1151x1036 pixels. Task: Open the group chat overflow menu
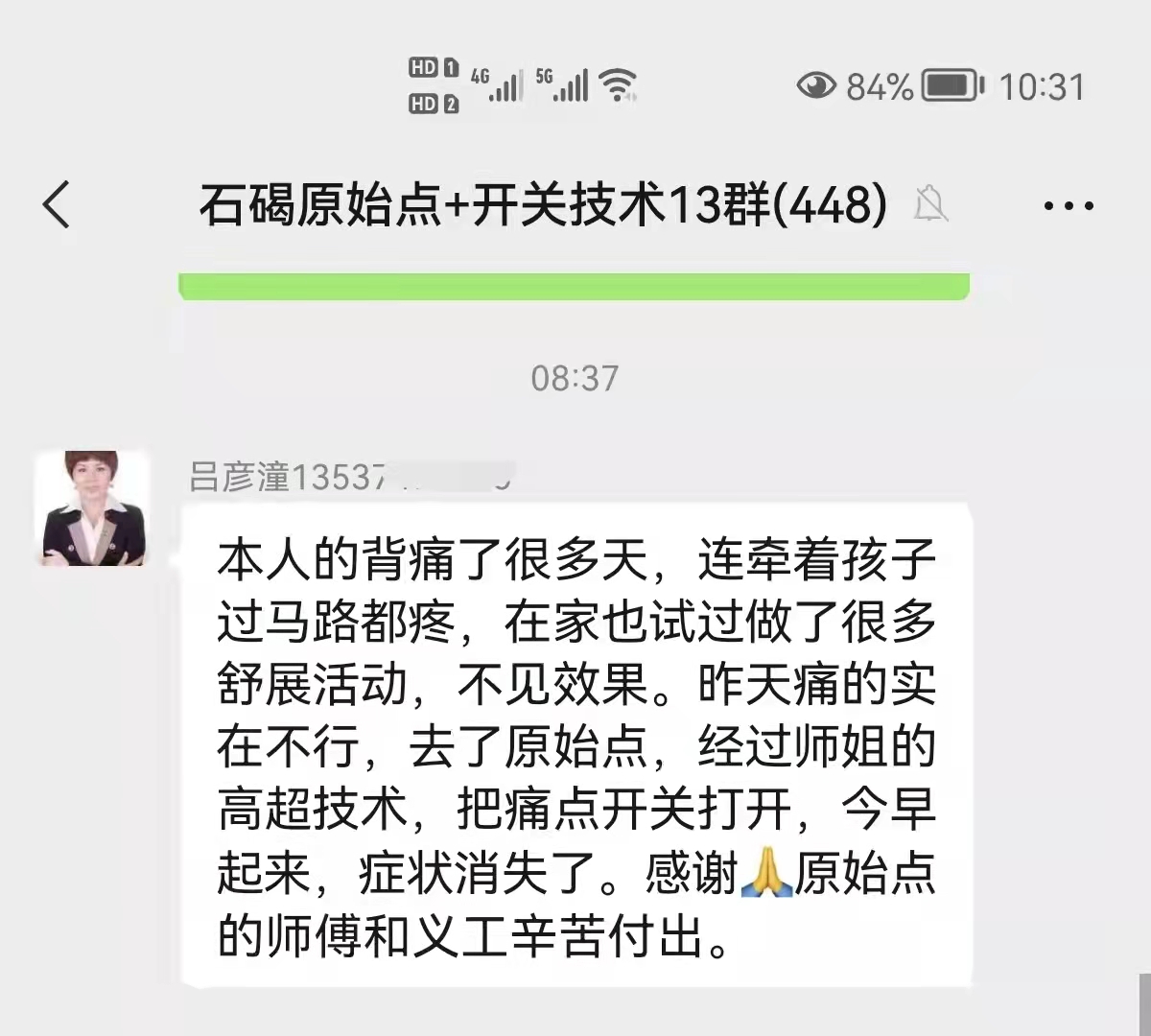[1068, 205]
